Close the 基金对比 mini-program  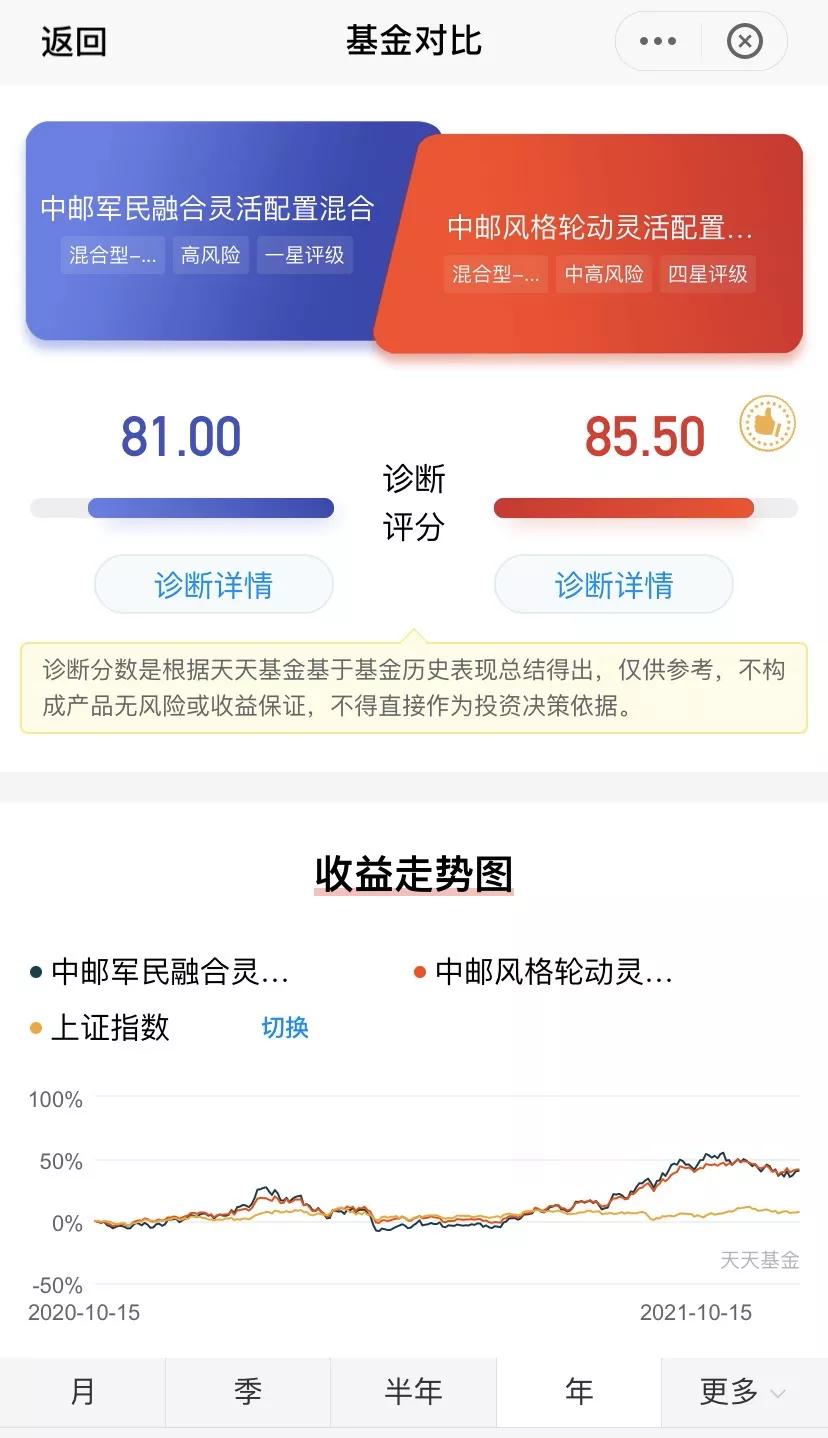pyautogui.click(x=743, y=41)
